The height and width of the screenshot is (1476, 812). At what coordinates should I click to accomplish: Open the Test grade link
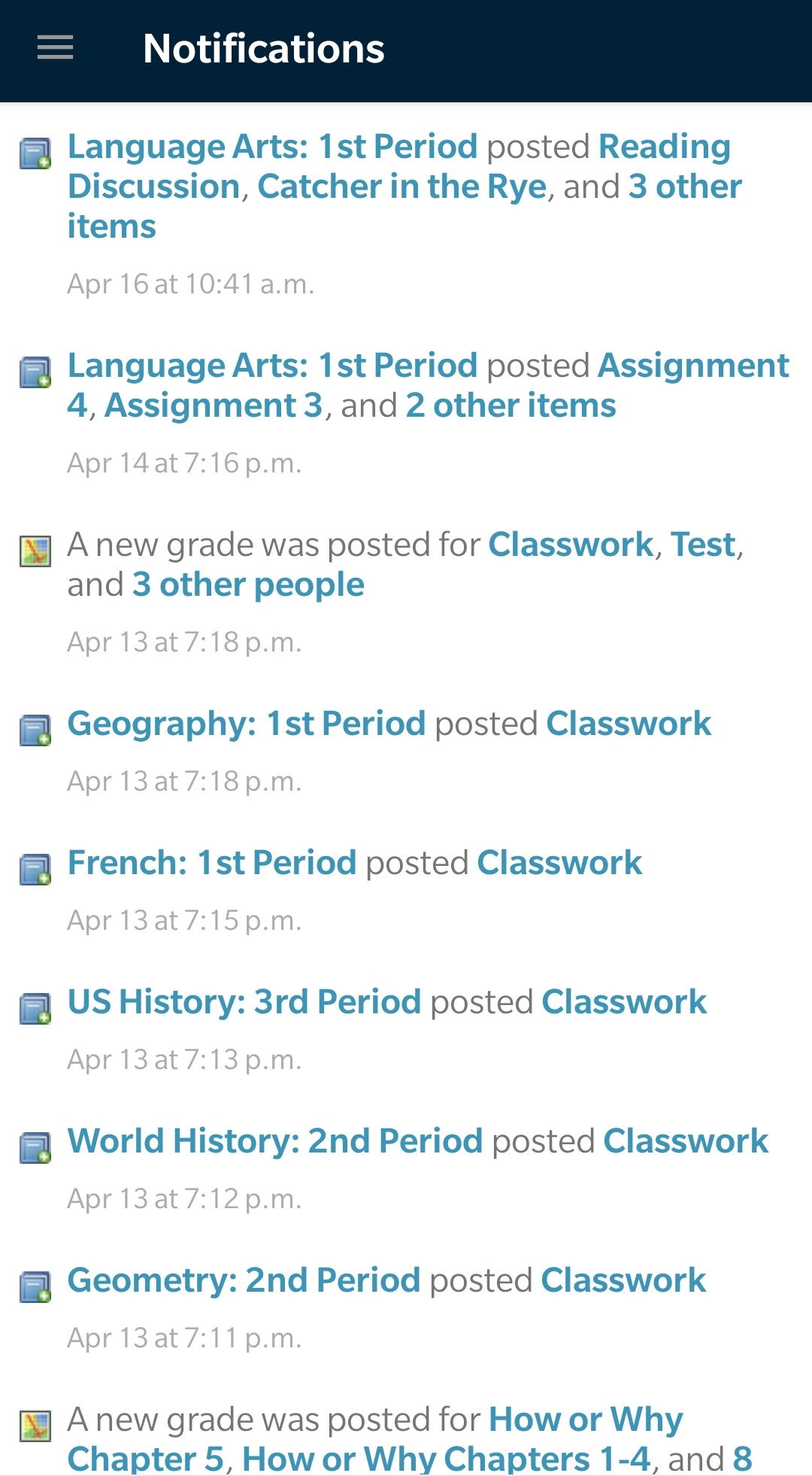pyautogui.click(x=702, y=545)
